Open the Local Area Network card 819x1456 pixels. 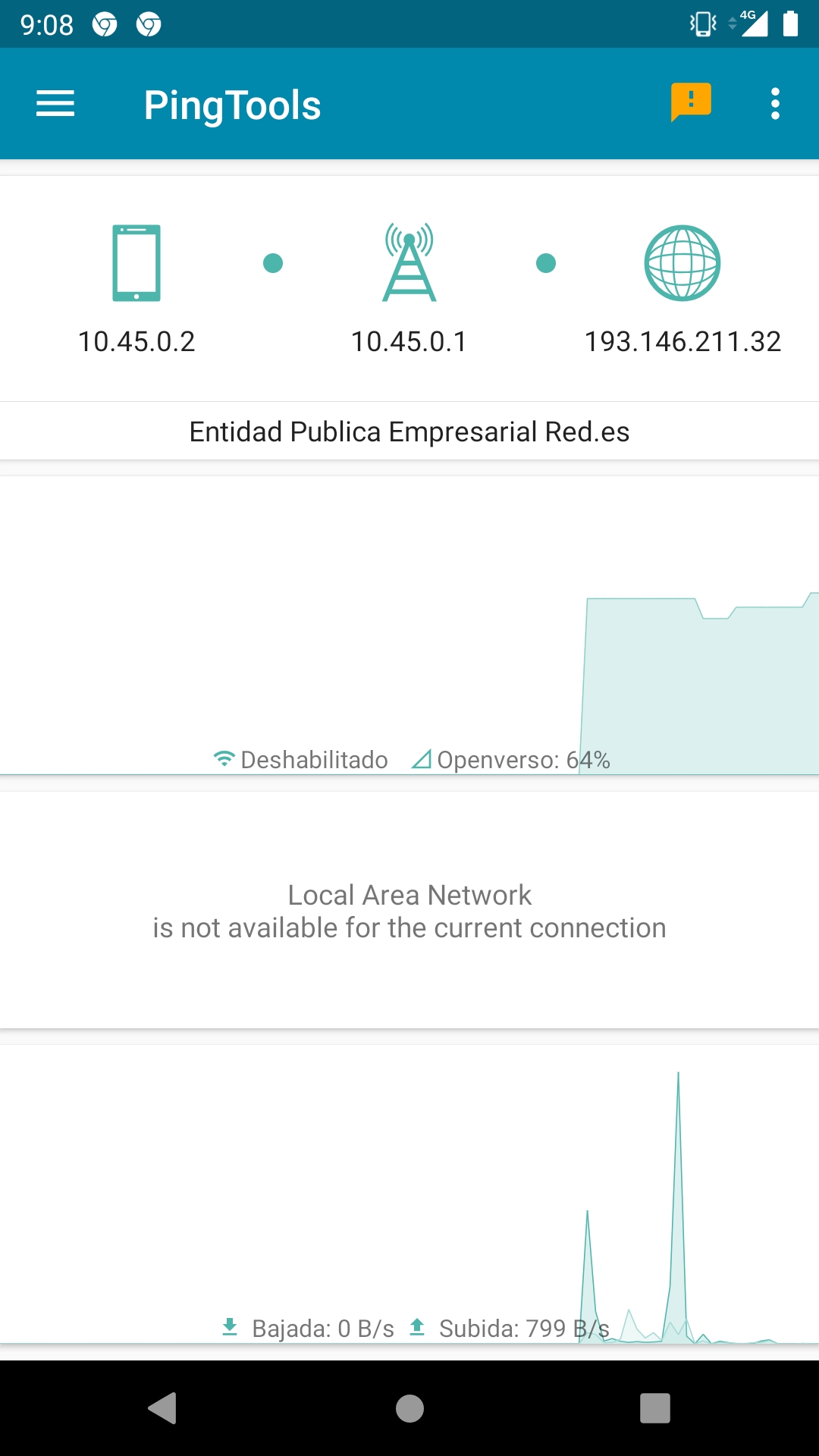(x=409, y=911)
